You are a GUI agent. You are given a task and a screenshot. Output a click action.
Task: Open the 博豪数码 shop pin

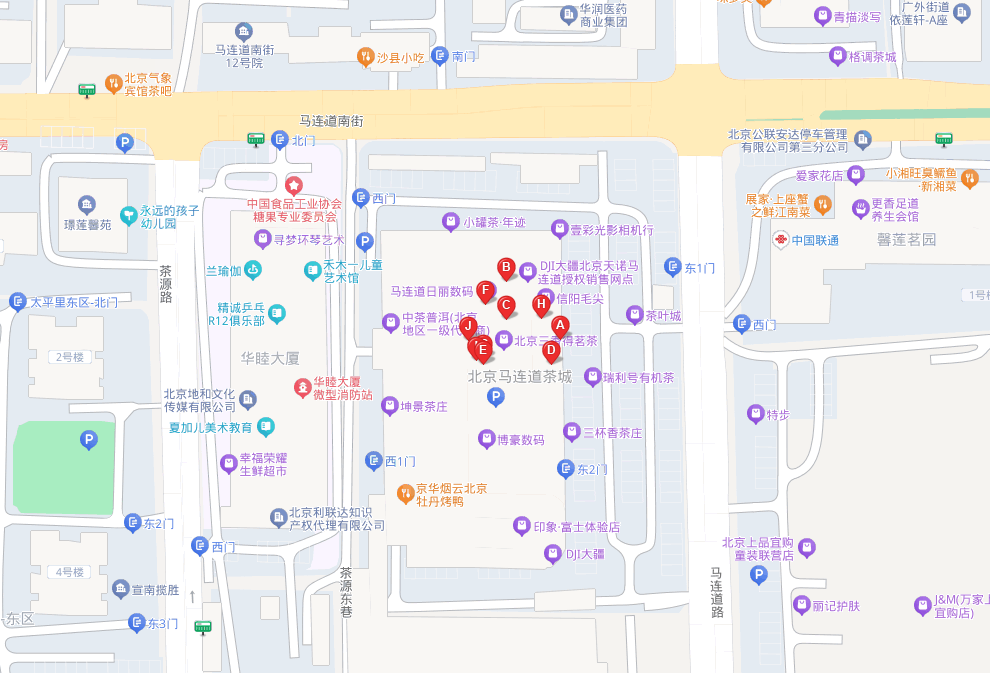[x=486, y=439]
